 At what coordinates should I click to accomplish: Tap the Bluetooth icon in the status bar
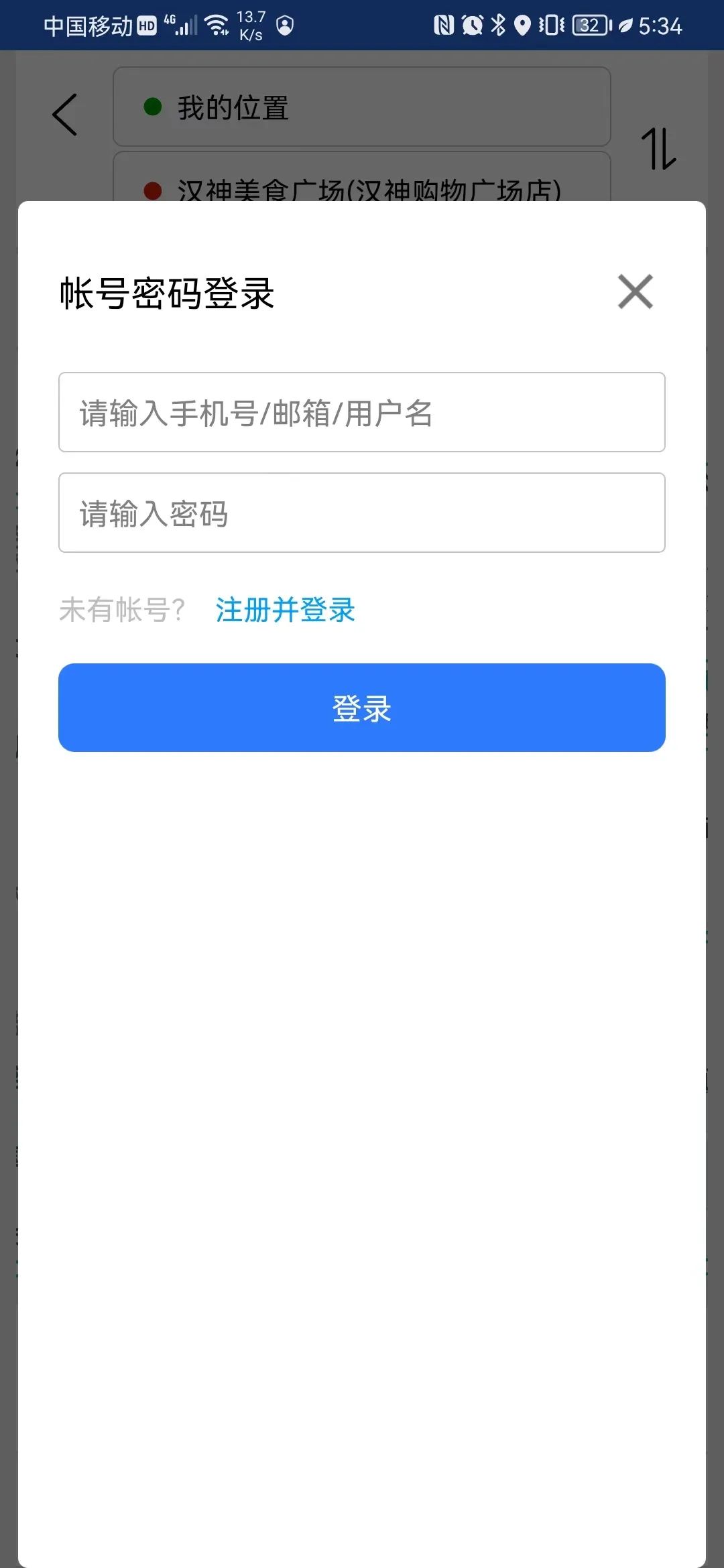click(x=499, y=25)
